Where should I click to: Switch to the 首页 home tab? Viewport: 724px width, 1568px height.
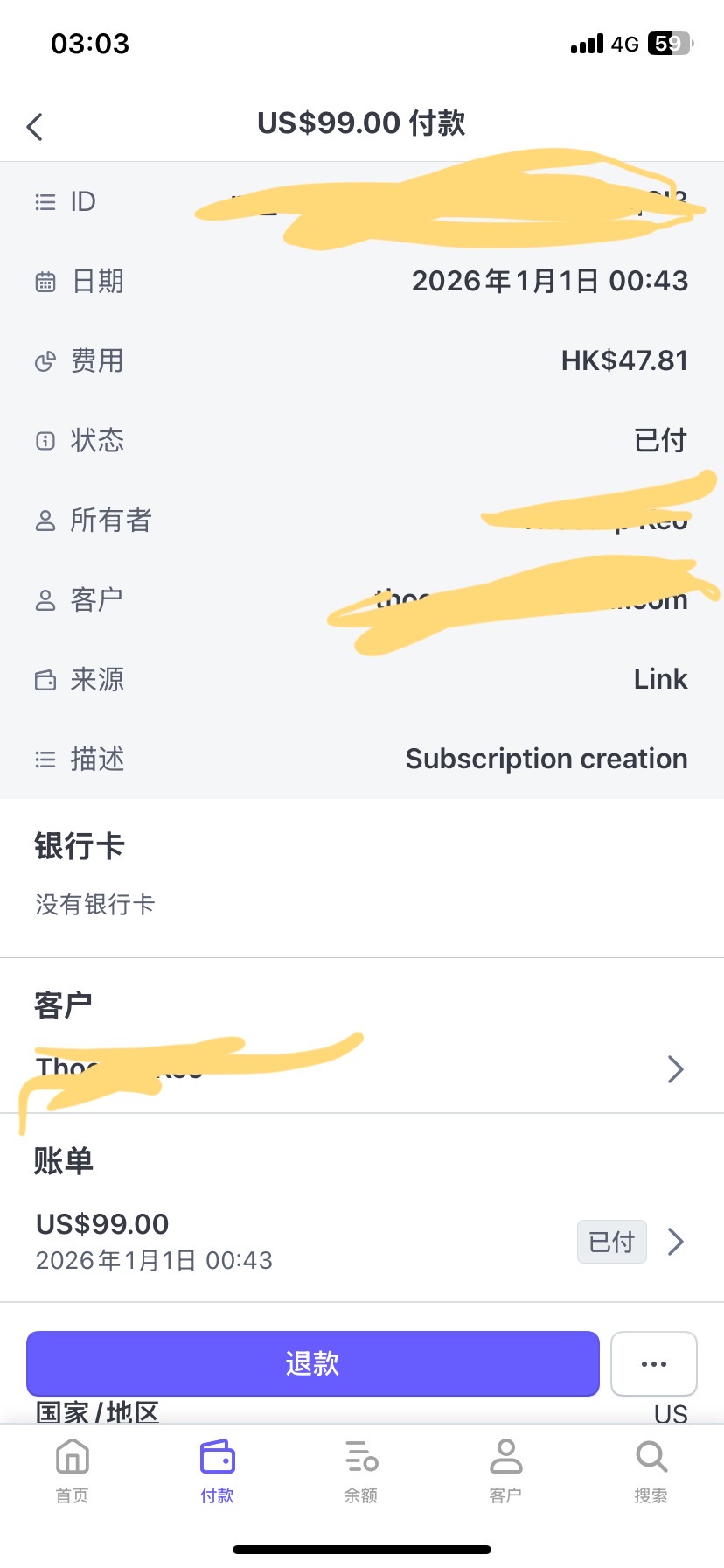(73, 1470)
